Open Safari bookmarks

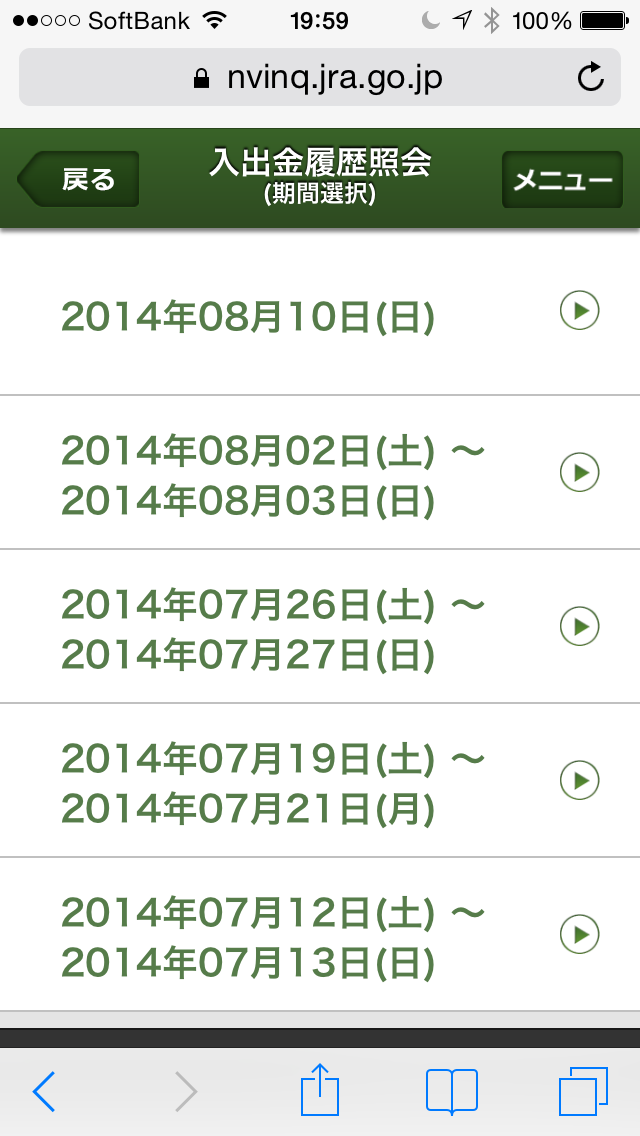[x=451, y=1090]
